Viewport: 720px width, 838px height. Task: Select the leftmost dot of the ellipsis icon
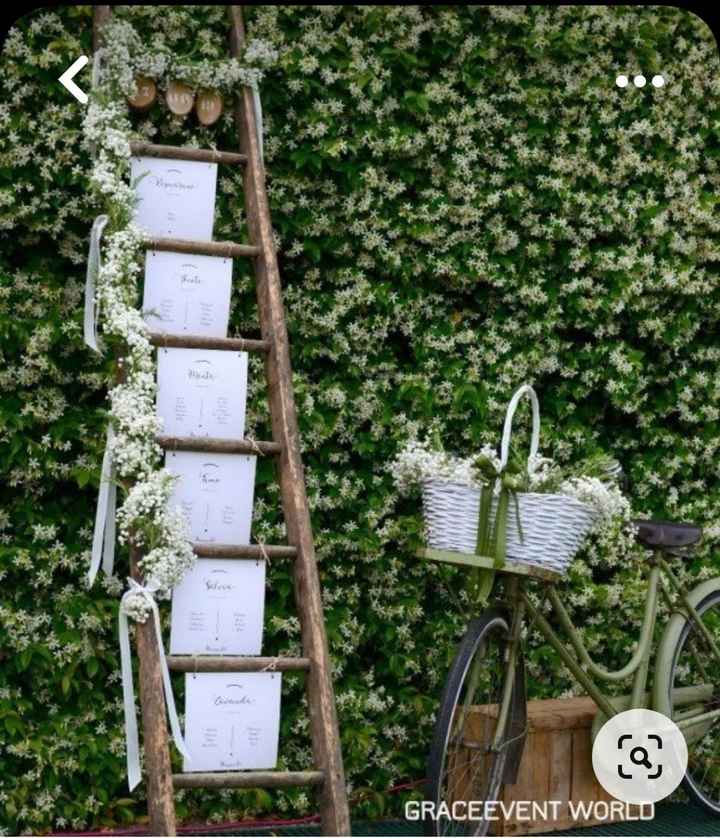[x=621, y=81]
